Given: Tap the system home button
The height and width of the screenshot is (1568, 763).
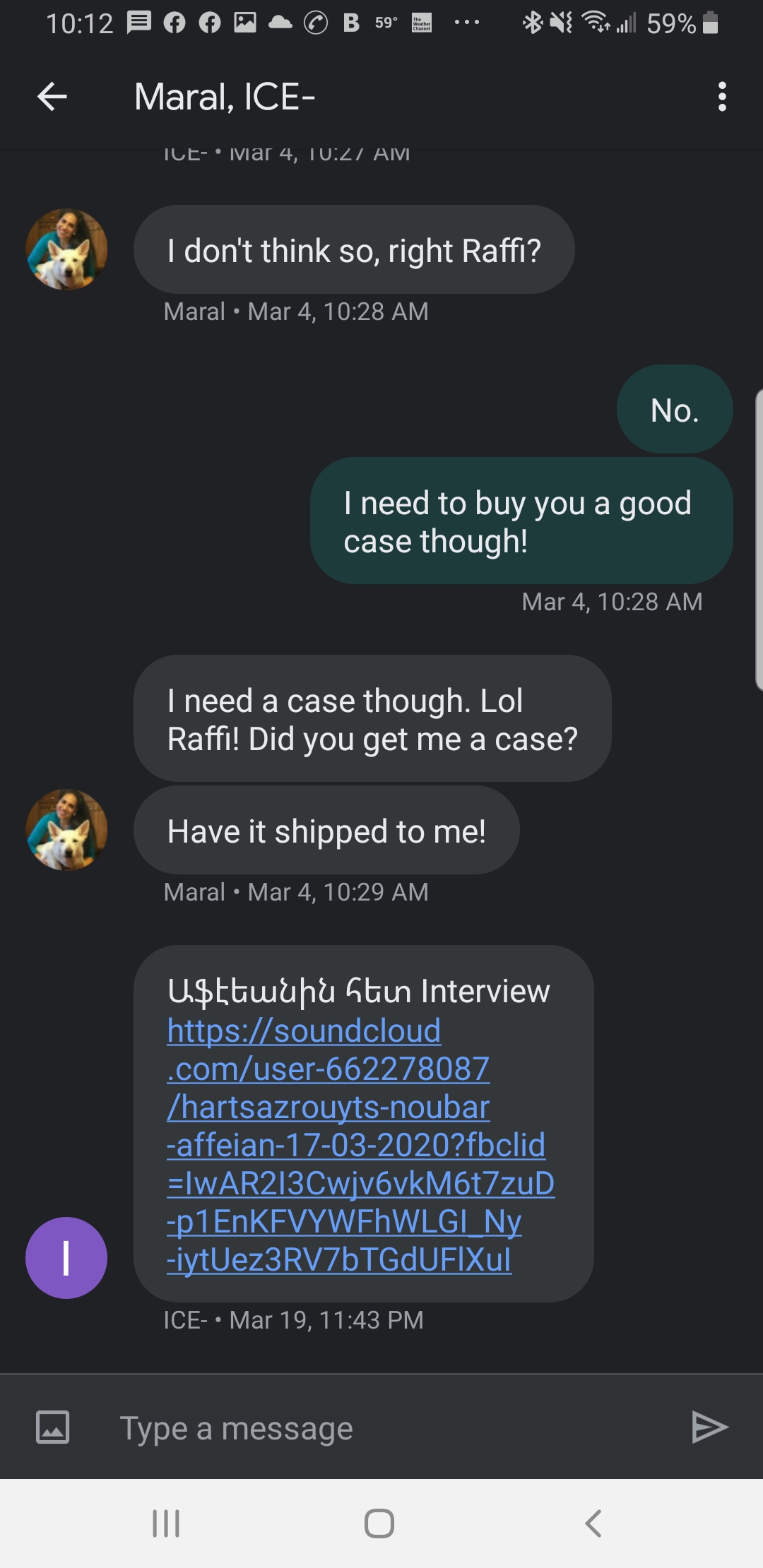Looking at the screenshot, I should pos(379,1524).
